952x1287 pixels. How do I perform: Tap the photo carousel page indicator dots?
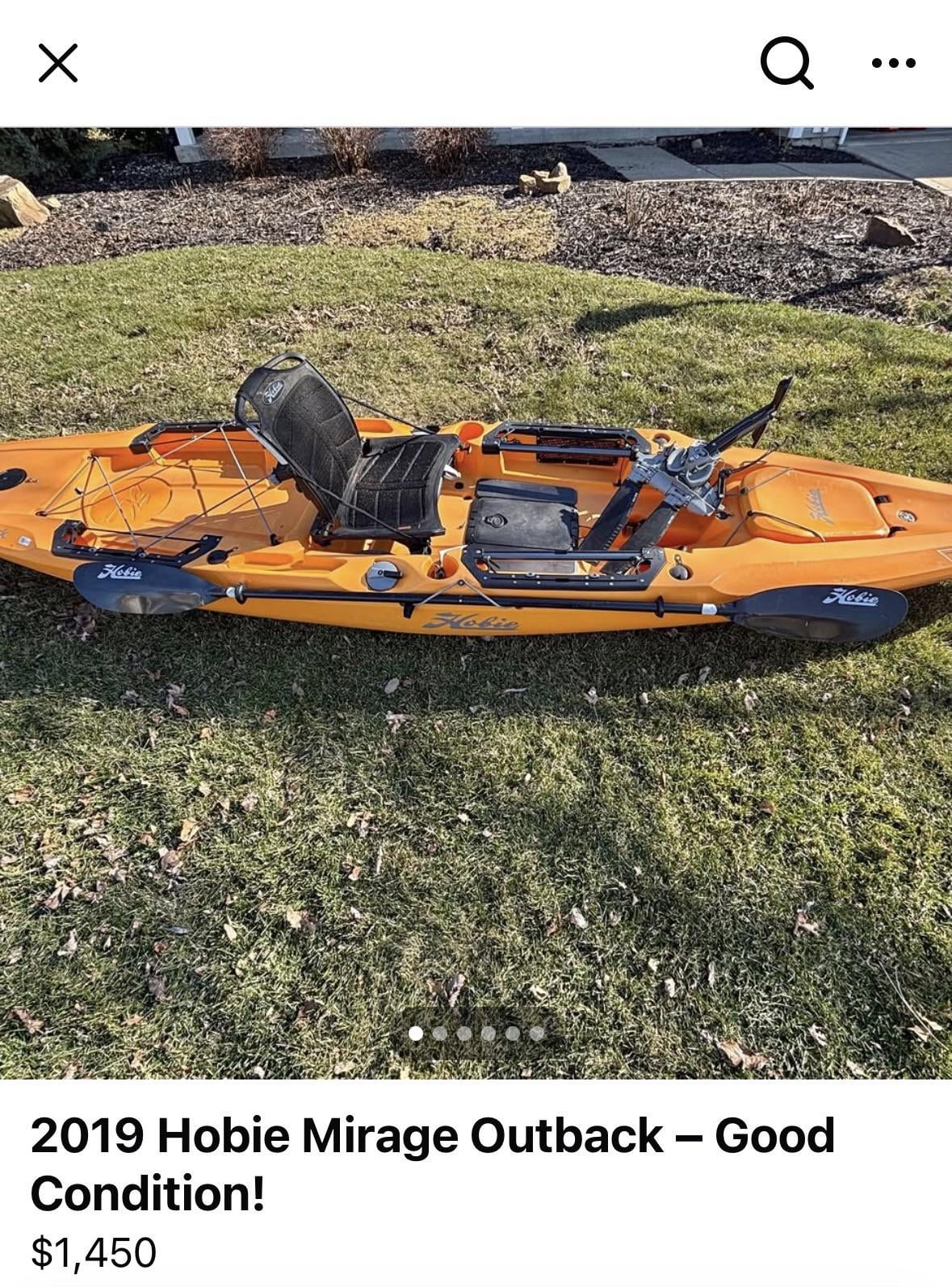tap(476, 1033)
